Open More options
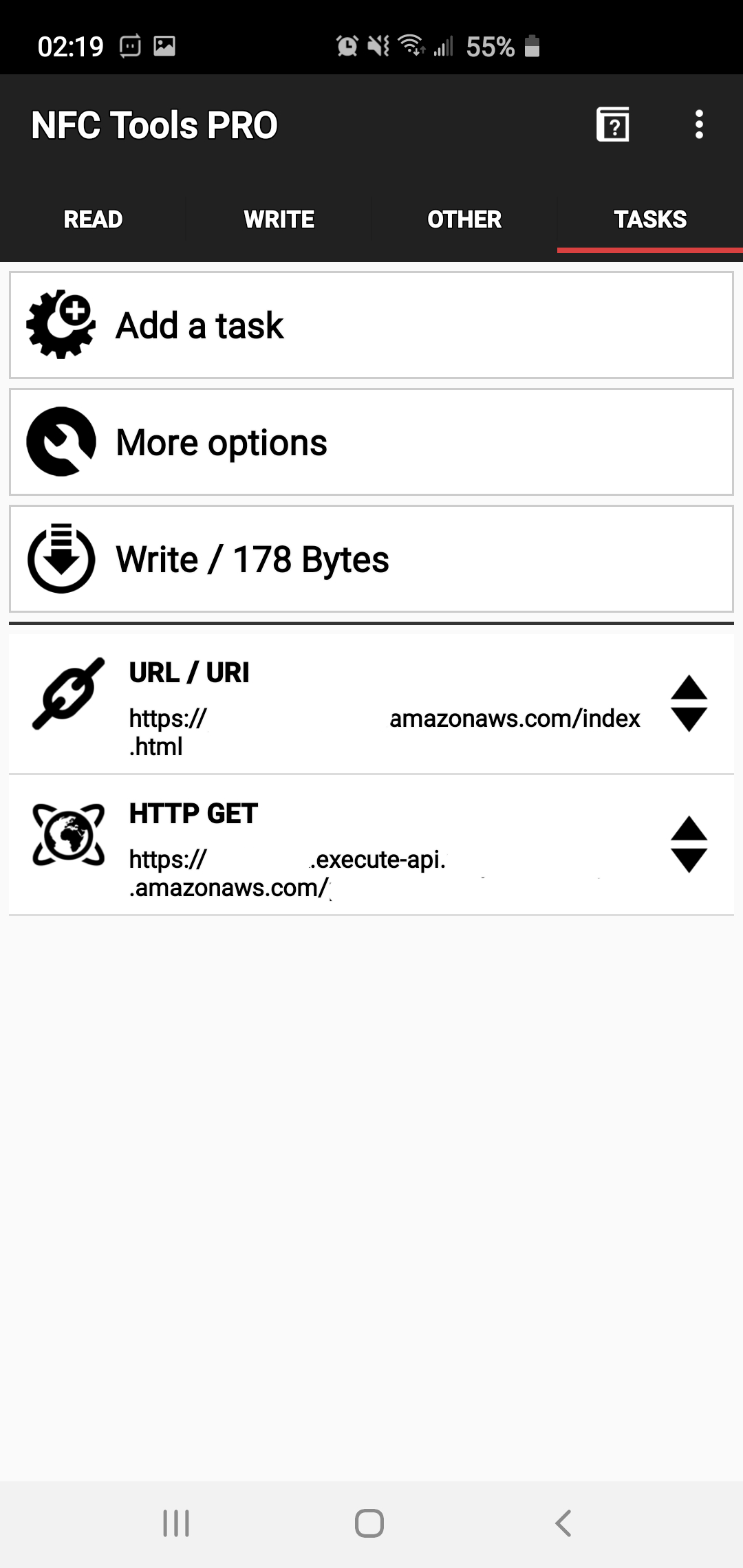The image size is (743, 1568). pos(371,442)
